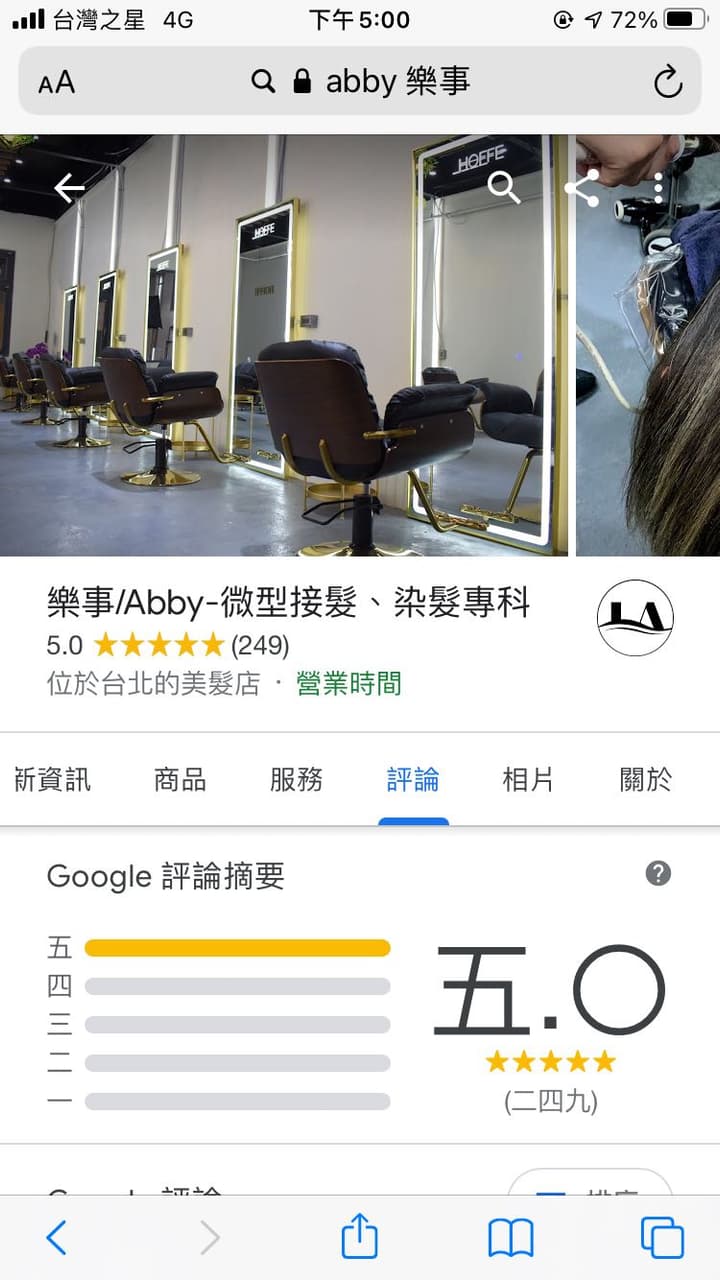The width and height of the screenshot is (720, 1280).
Task: Open Safari's share sheet
Action: (359, 1237)
